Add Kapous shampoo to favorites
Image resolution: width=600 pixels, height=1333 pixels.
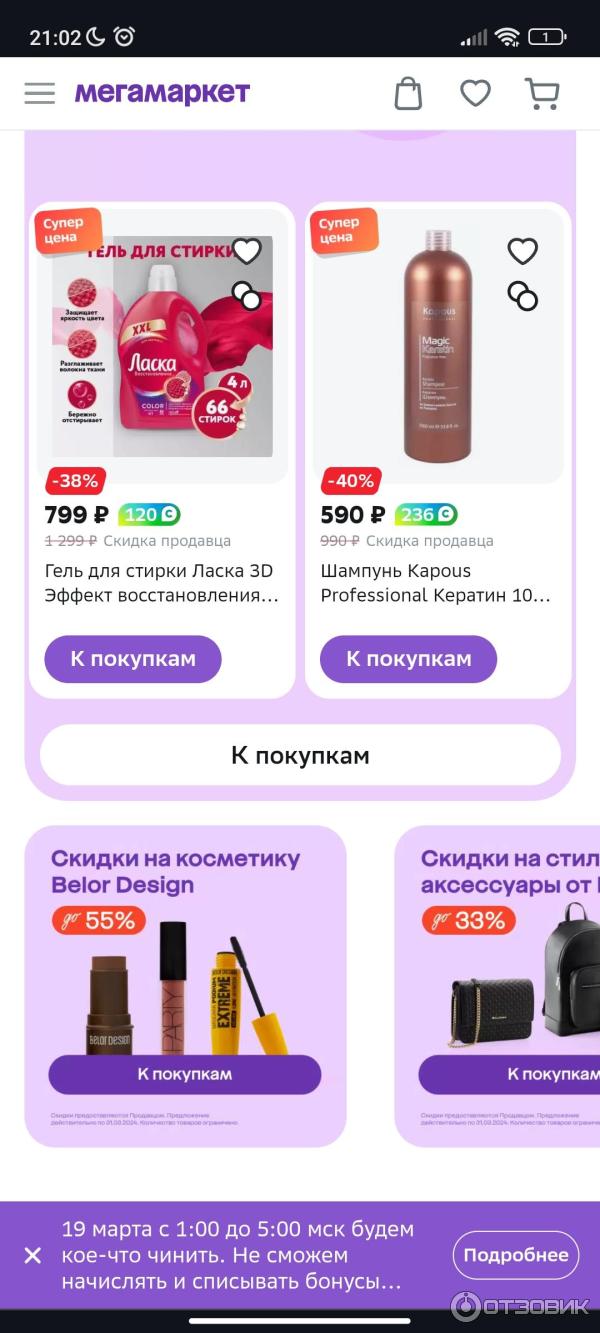pos(522,251)
